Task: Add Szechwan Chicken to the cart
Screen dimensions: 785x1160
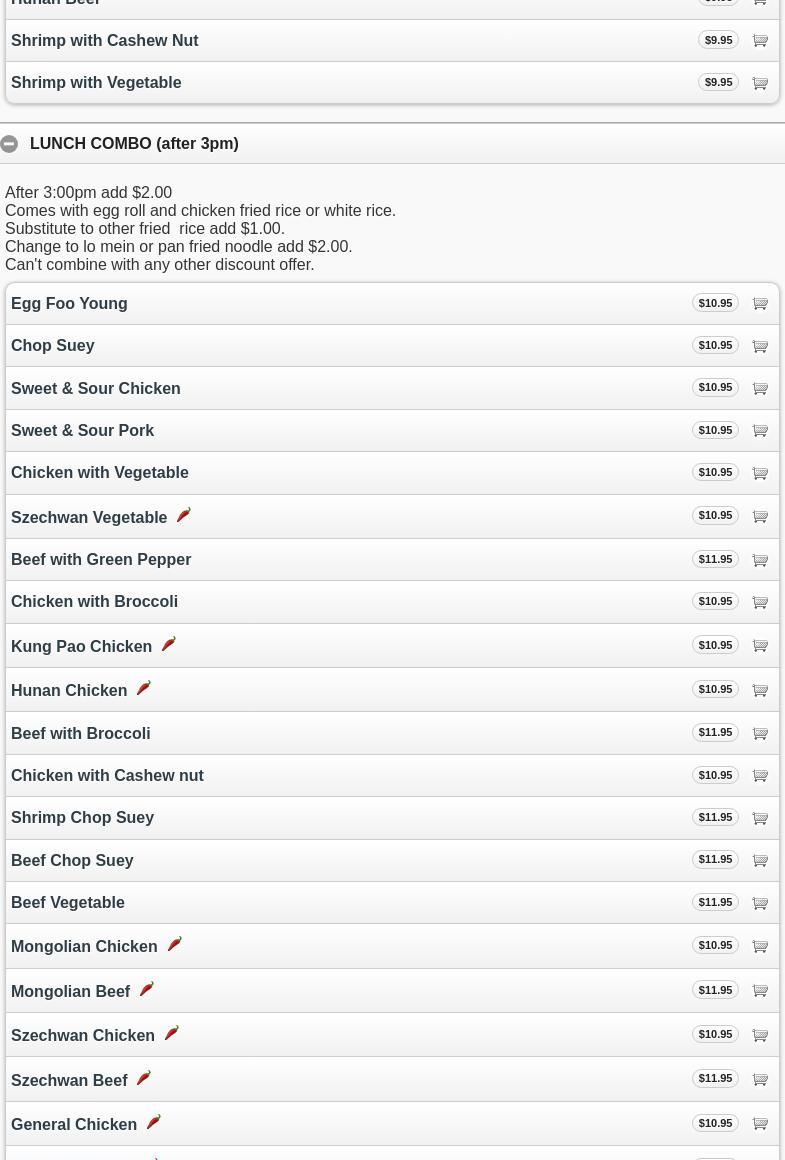Action: [x=760, y=1035]
